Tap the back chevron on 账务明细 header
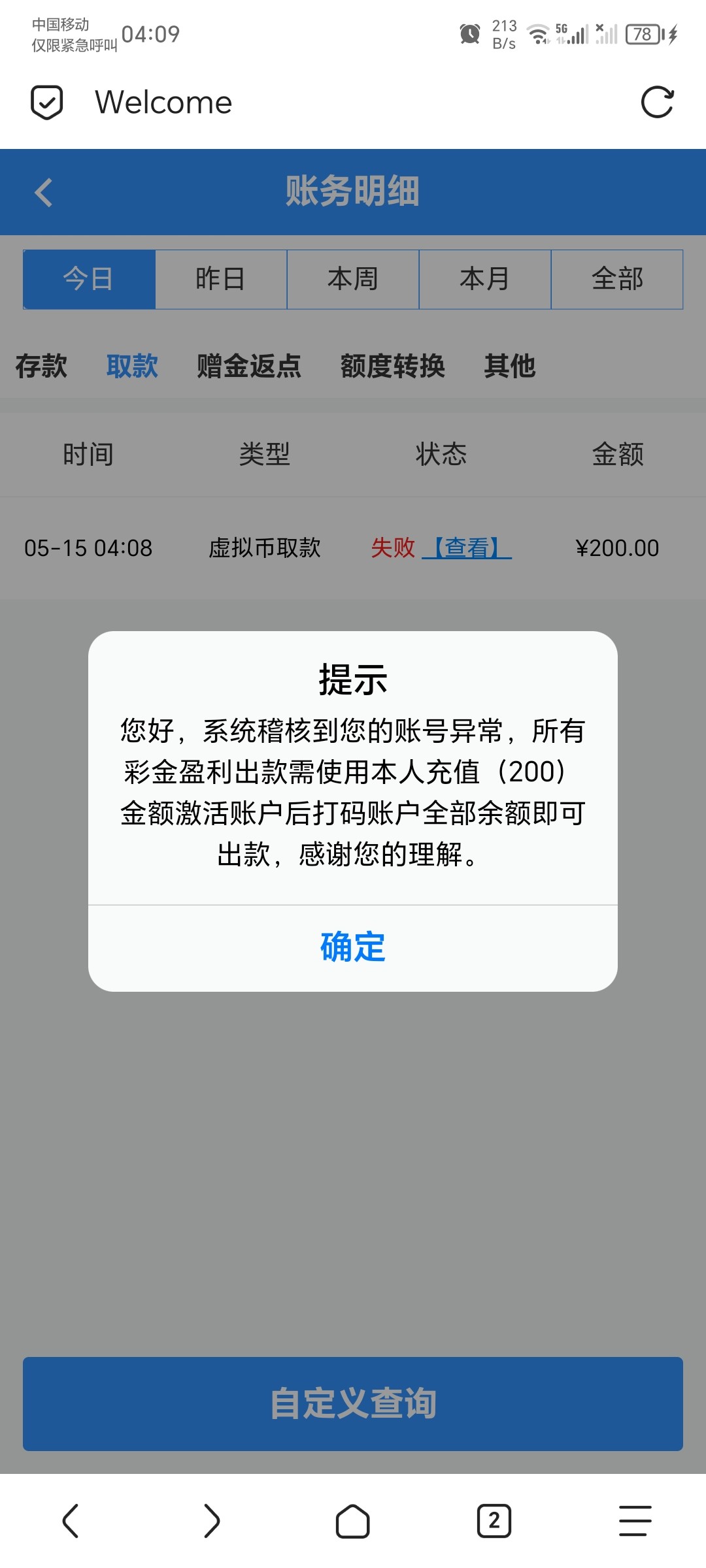This screenshot has width=706, height=1568. pyautogui.click(x=43, y=193)
